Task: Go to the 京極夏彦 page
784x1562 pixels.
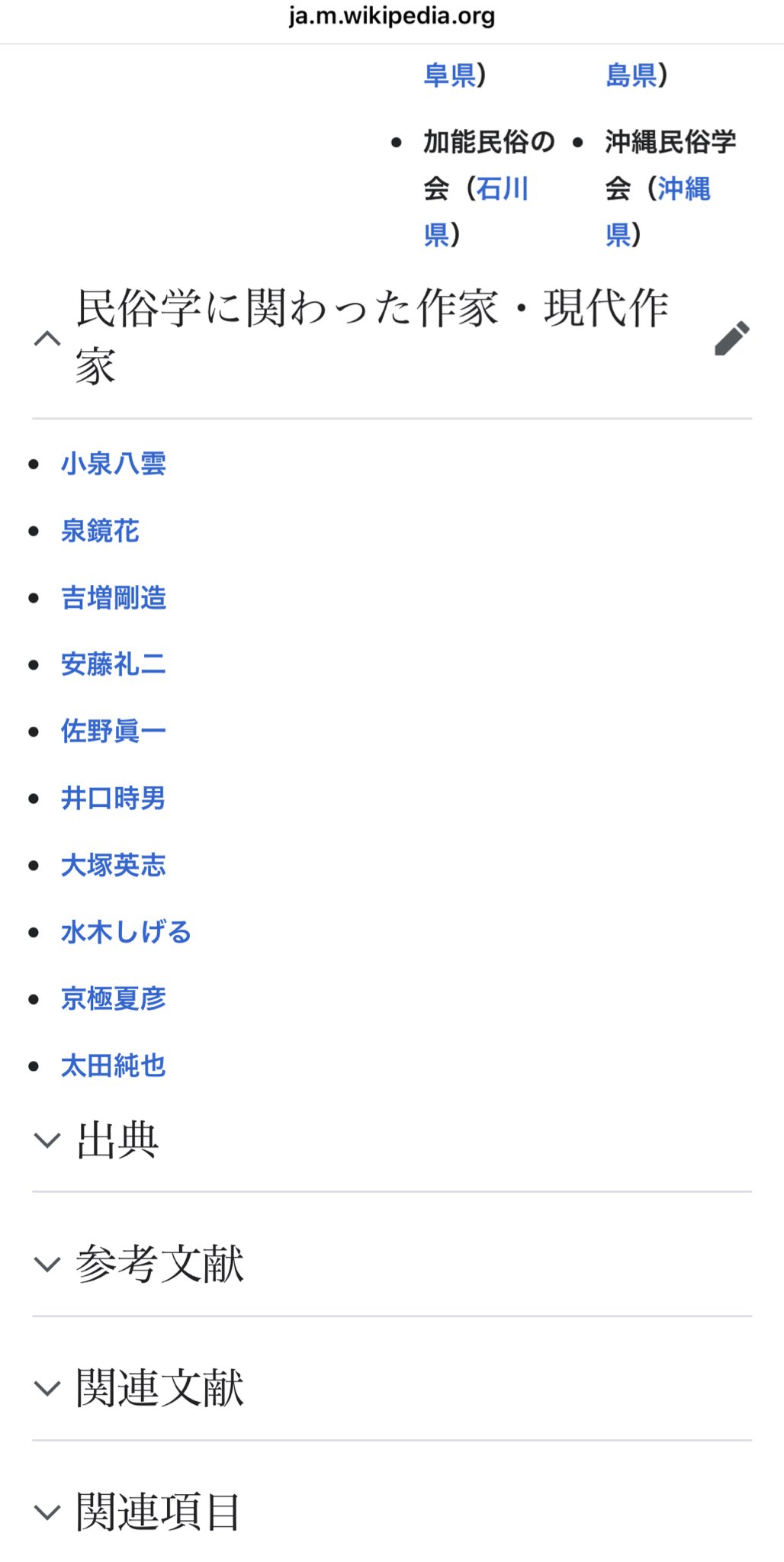Action: pyautogui.click(x=114, y=999)
